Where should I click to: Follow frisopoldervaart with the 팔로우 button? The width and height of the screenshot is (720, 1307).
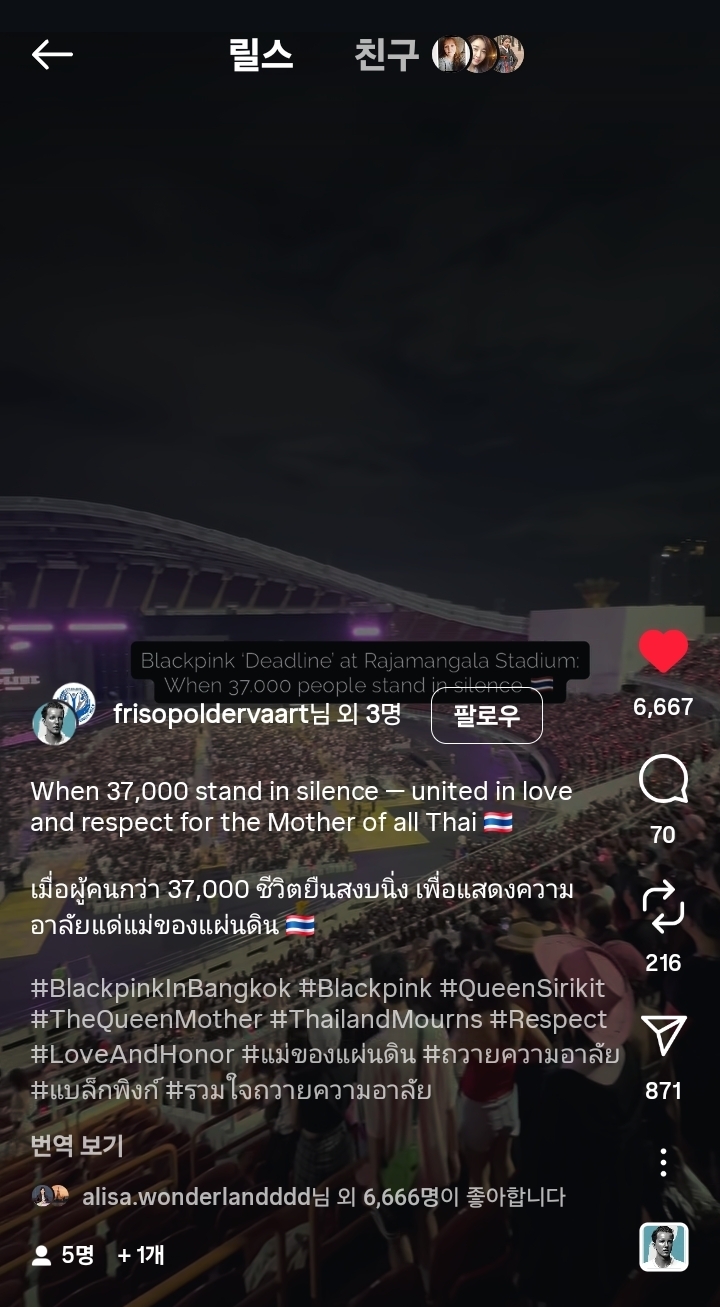[487, 715]
